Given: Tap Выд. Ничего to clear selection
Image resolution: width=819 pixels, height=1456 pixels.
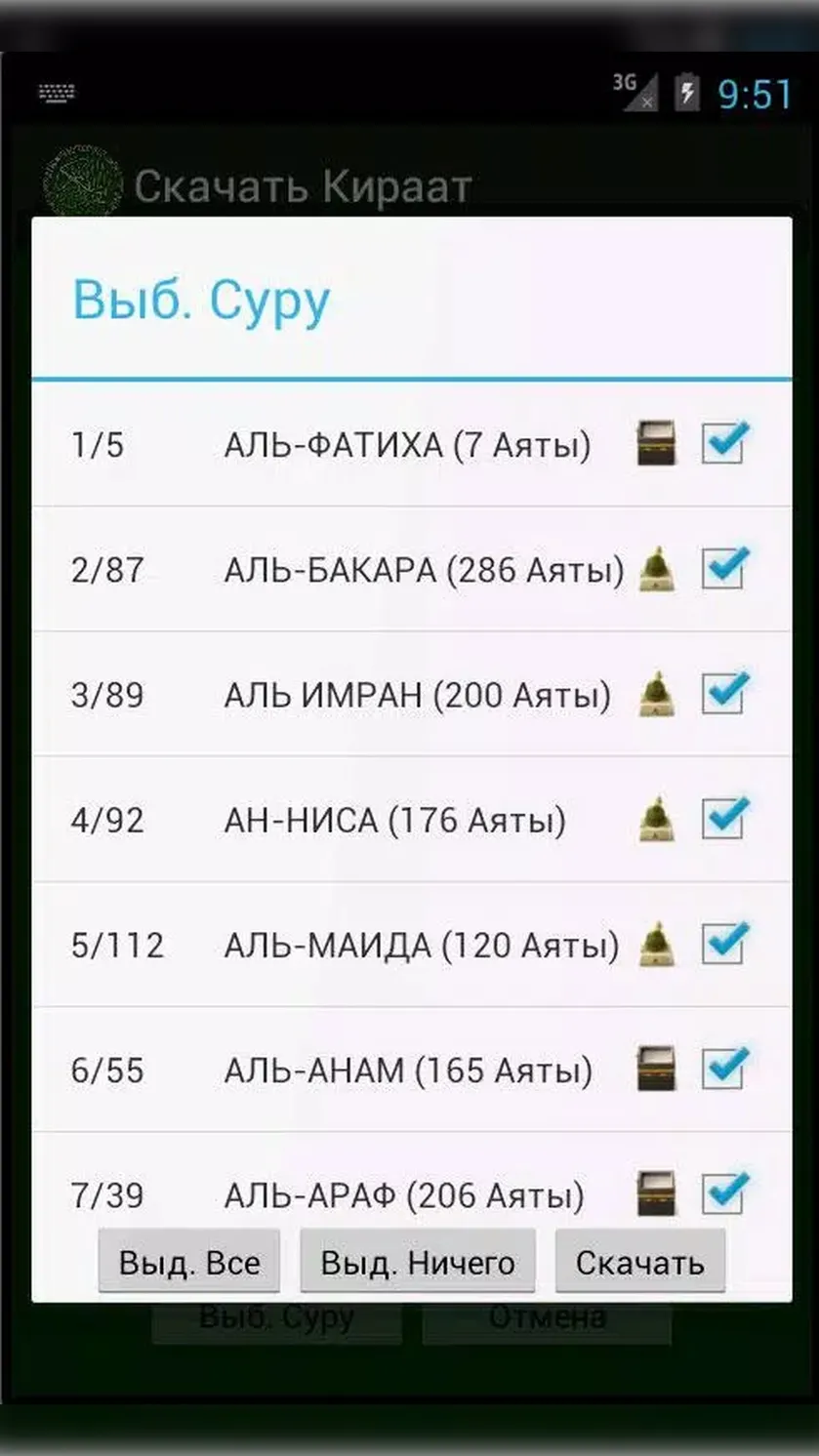Looking at the screenshot, I should [x=418, y=1262].
